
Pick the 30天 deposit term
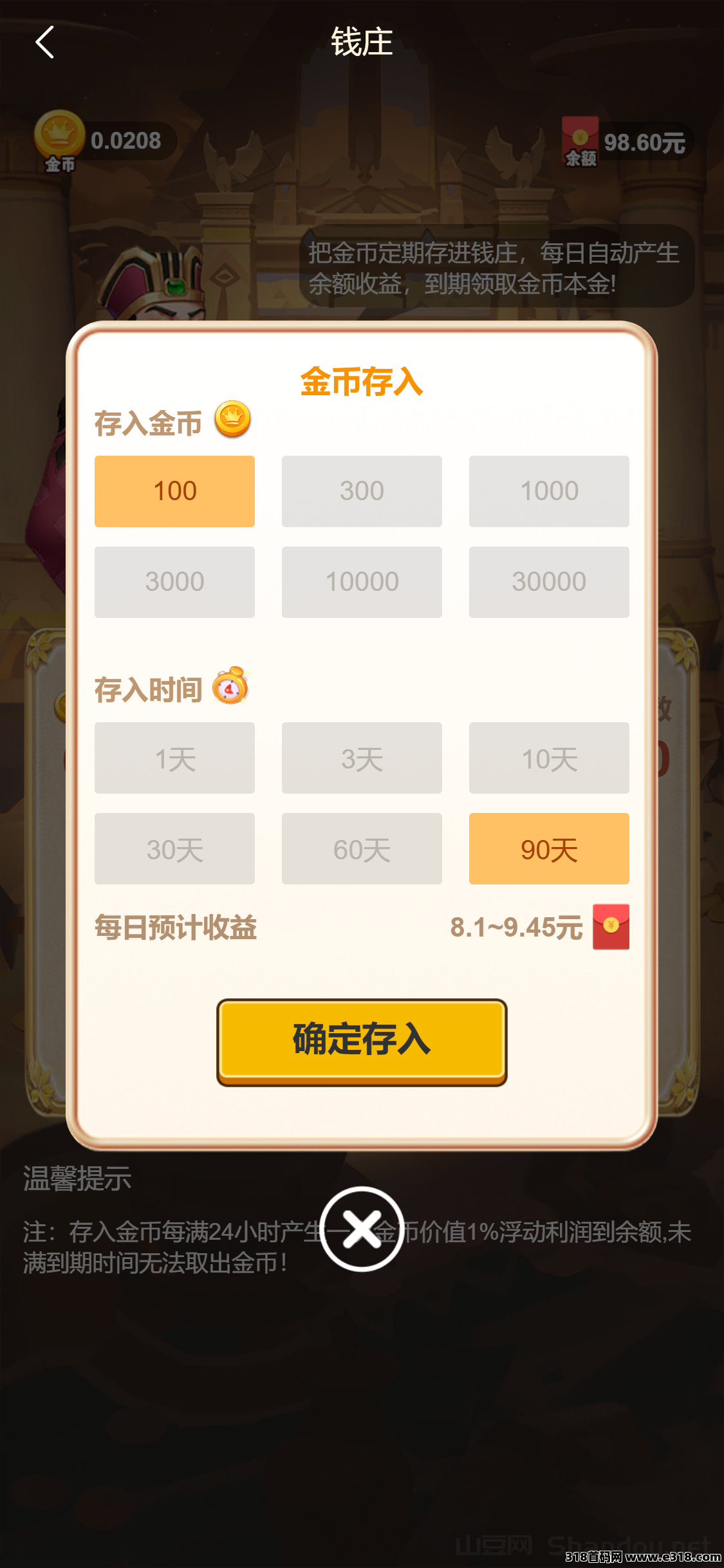tap(174, 848)
